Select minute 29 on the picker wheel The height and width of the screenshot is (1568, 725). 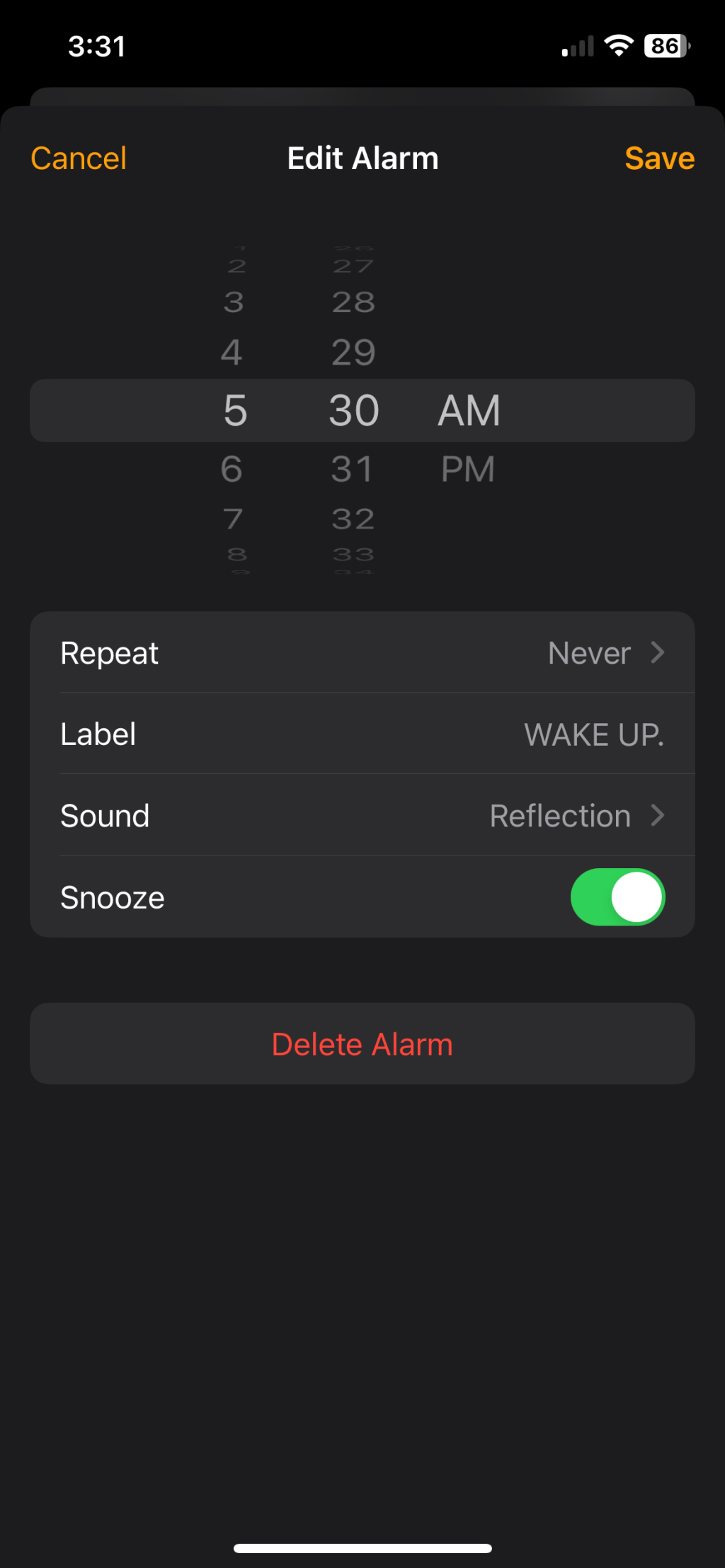click(x=353, y=352)
